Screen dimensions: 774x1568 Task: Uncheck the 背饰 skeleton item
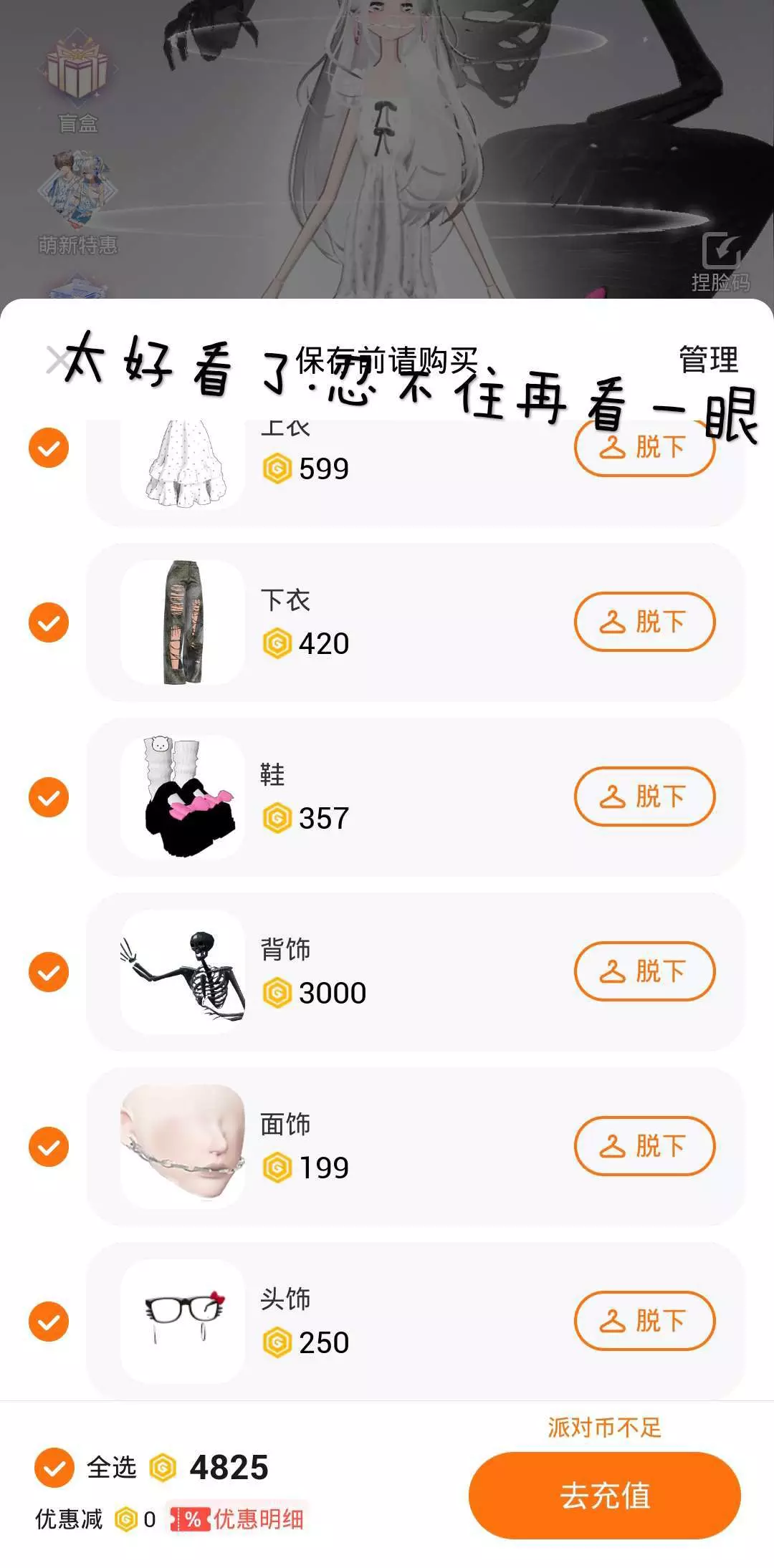coord(49,972)
